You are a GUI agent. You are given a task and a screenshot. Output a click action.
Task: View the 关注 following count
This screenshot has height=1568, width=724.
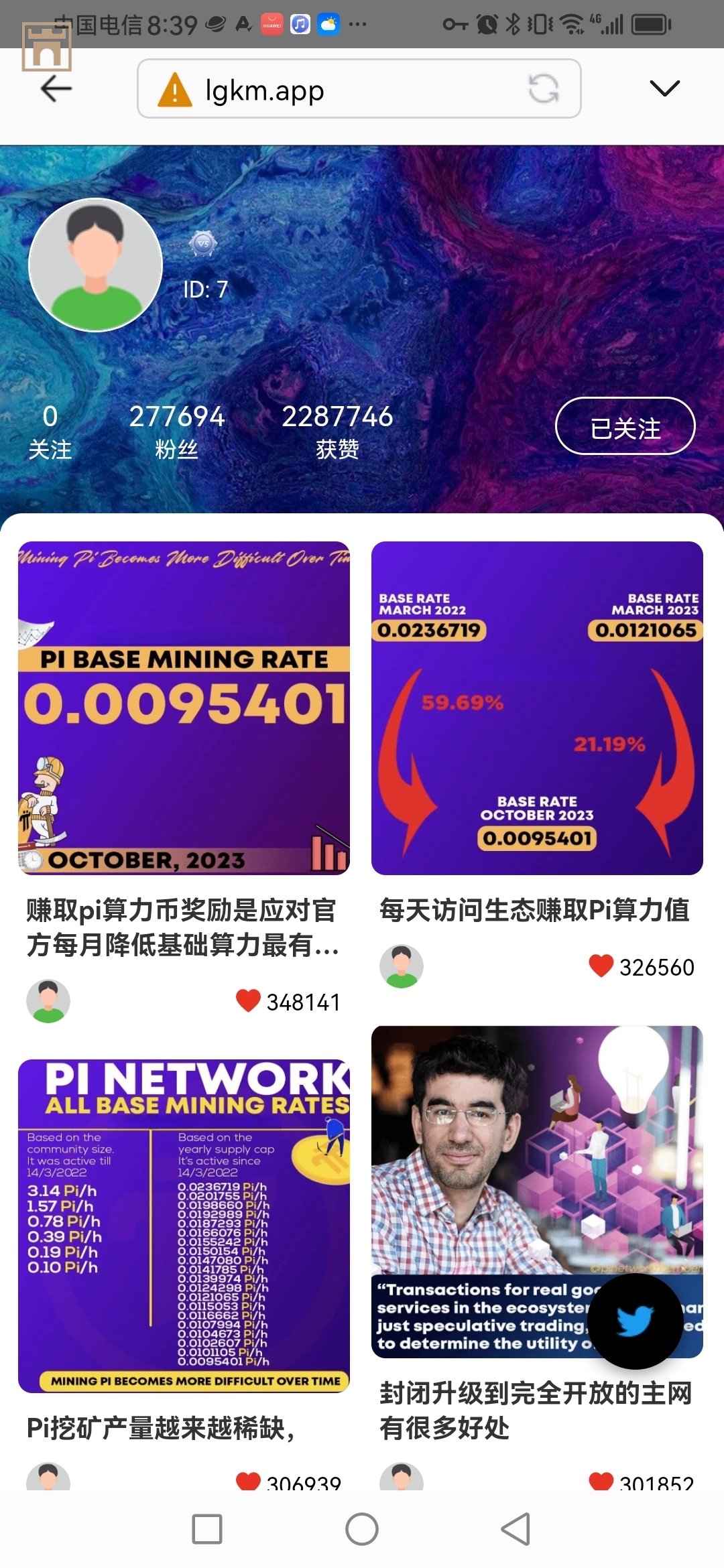50,430
